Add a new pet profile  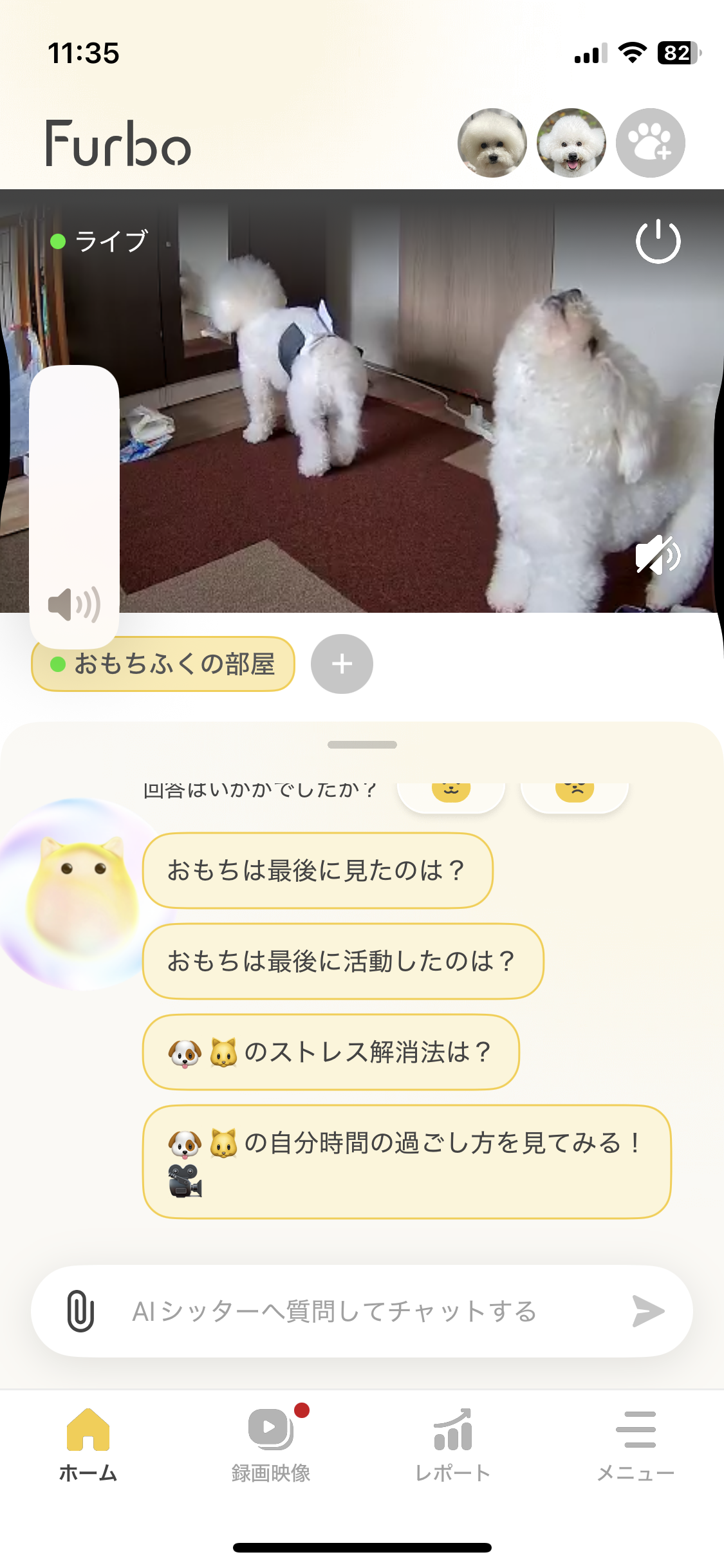point(650,143)
